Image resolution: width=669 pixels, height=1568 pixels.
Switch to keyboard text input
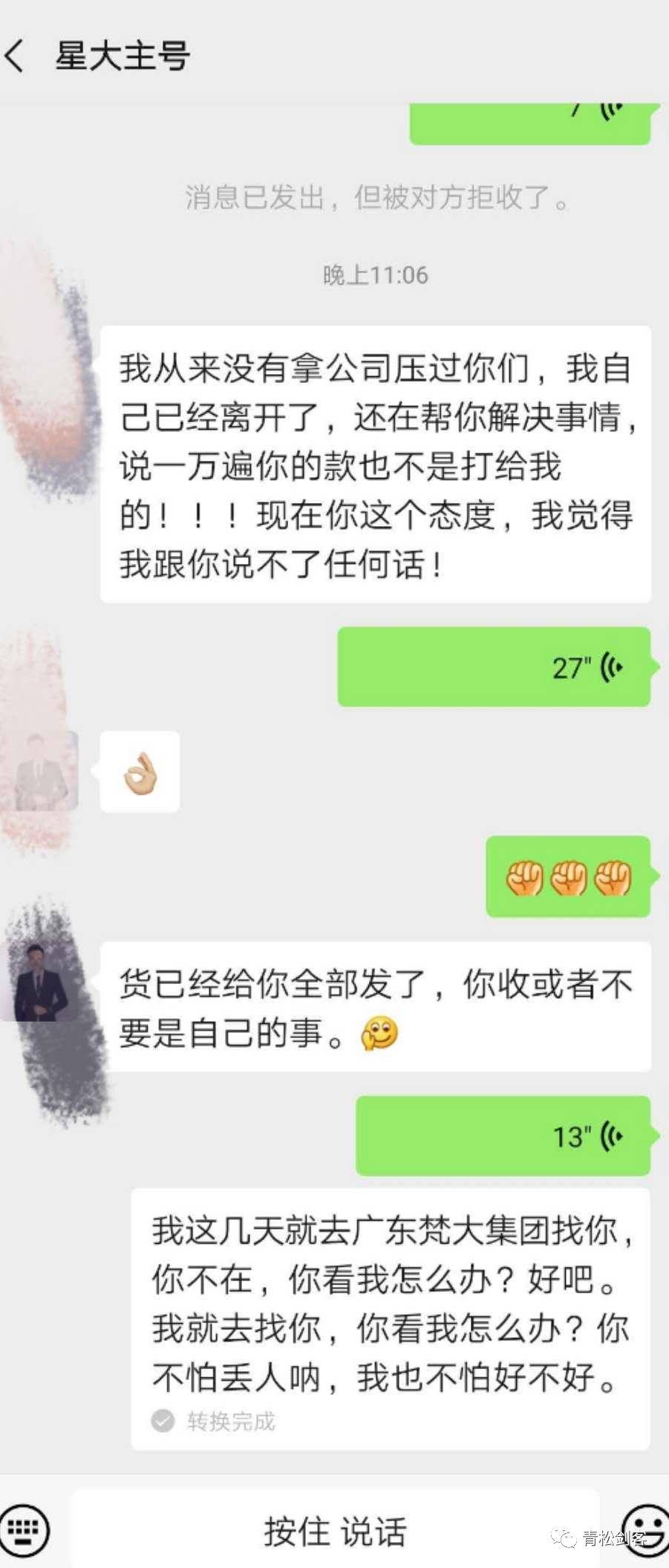point(25,1529)
